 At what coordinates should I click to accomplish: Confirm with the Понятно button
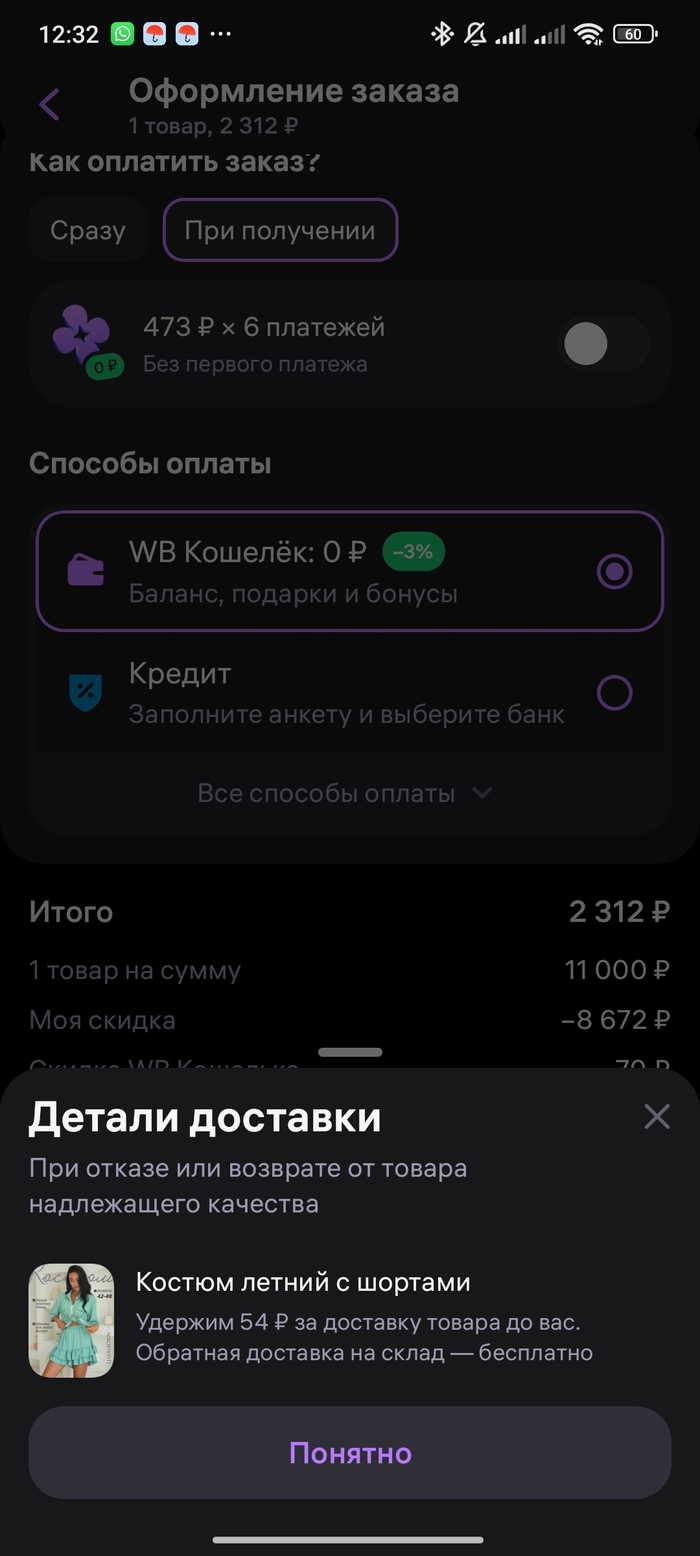(350, 1452)
